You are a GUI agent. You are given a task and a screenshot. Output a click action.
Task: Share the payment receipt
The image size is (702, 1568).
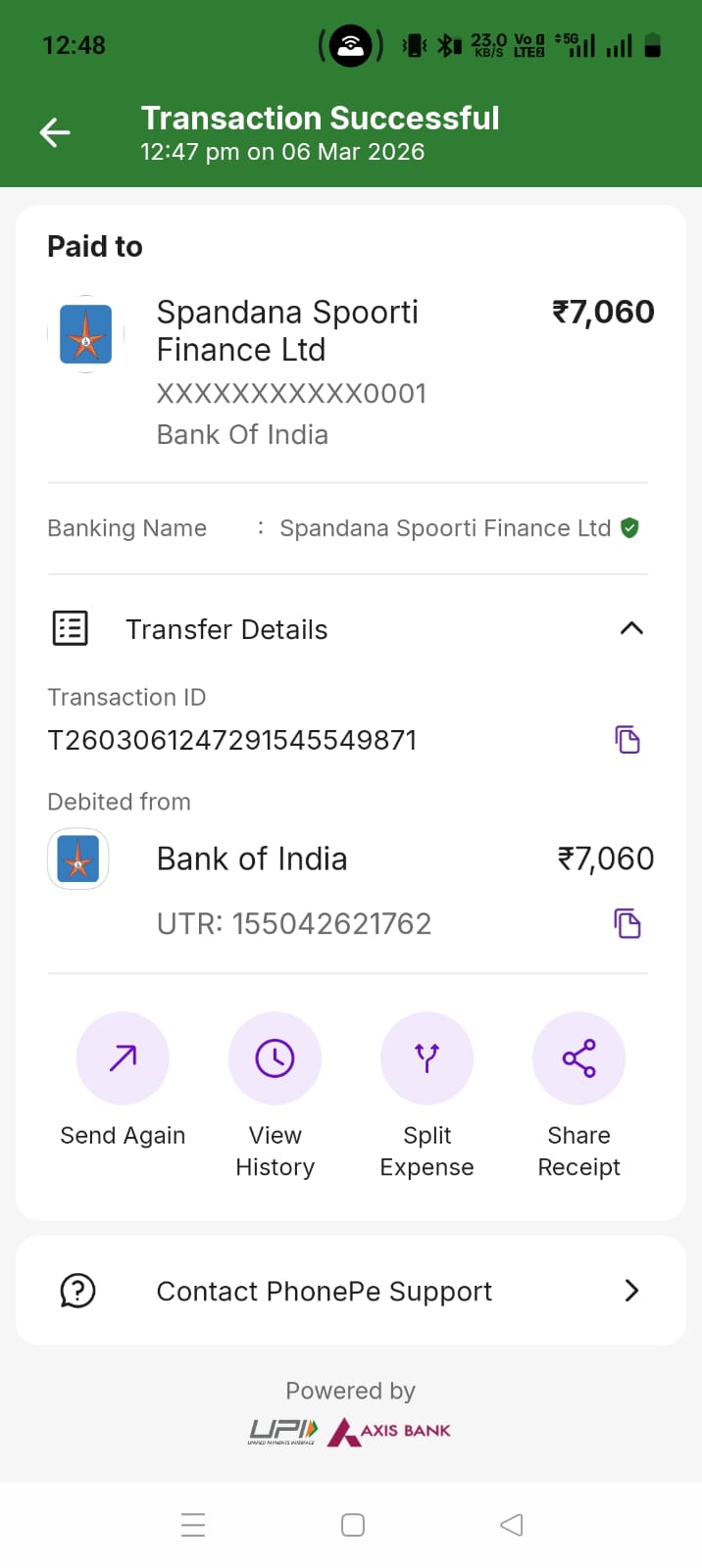pos(578,1058)
